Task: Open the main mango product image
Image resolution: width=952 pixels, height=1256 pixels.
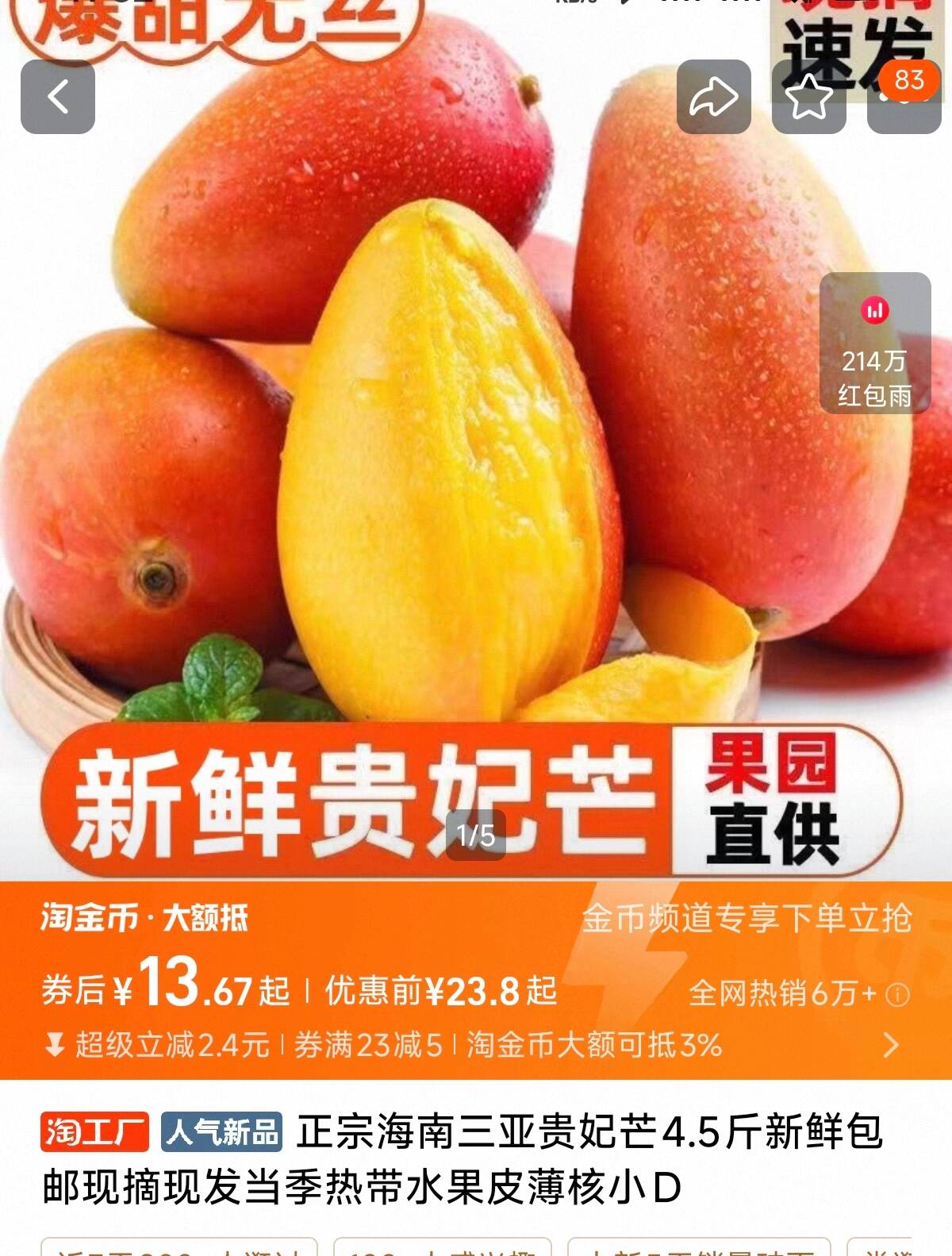Action: tap(444, 444)
